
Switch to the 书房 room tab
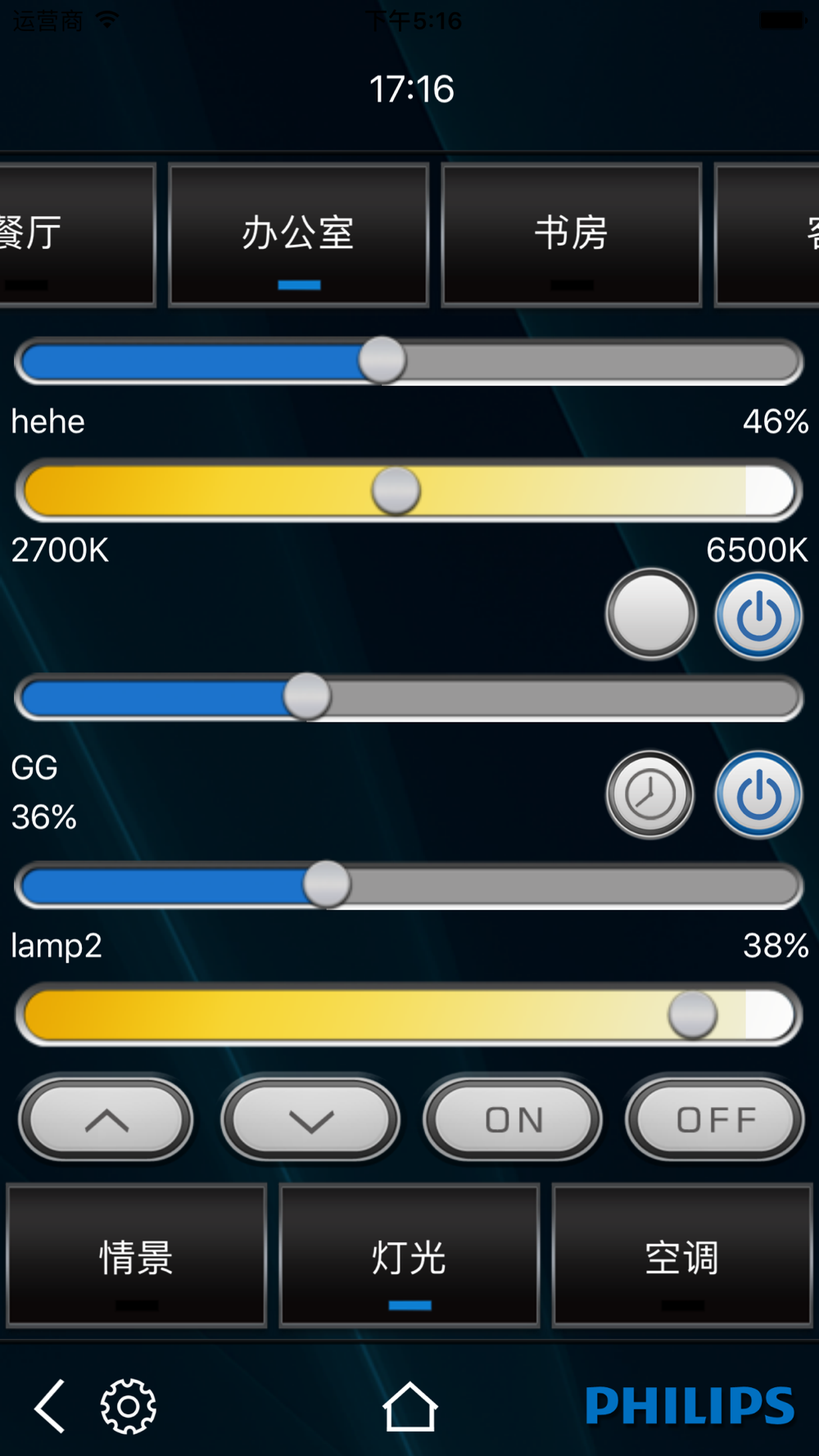[572, 235]
